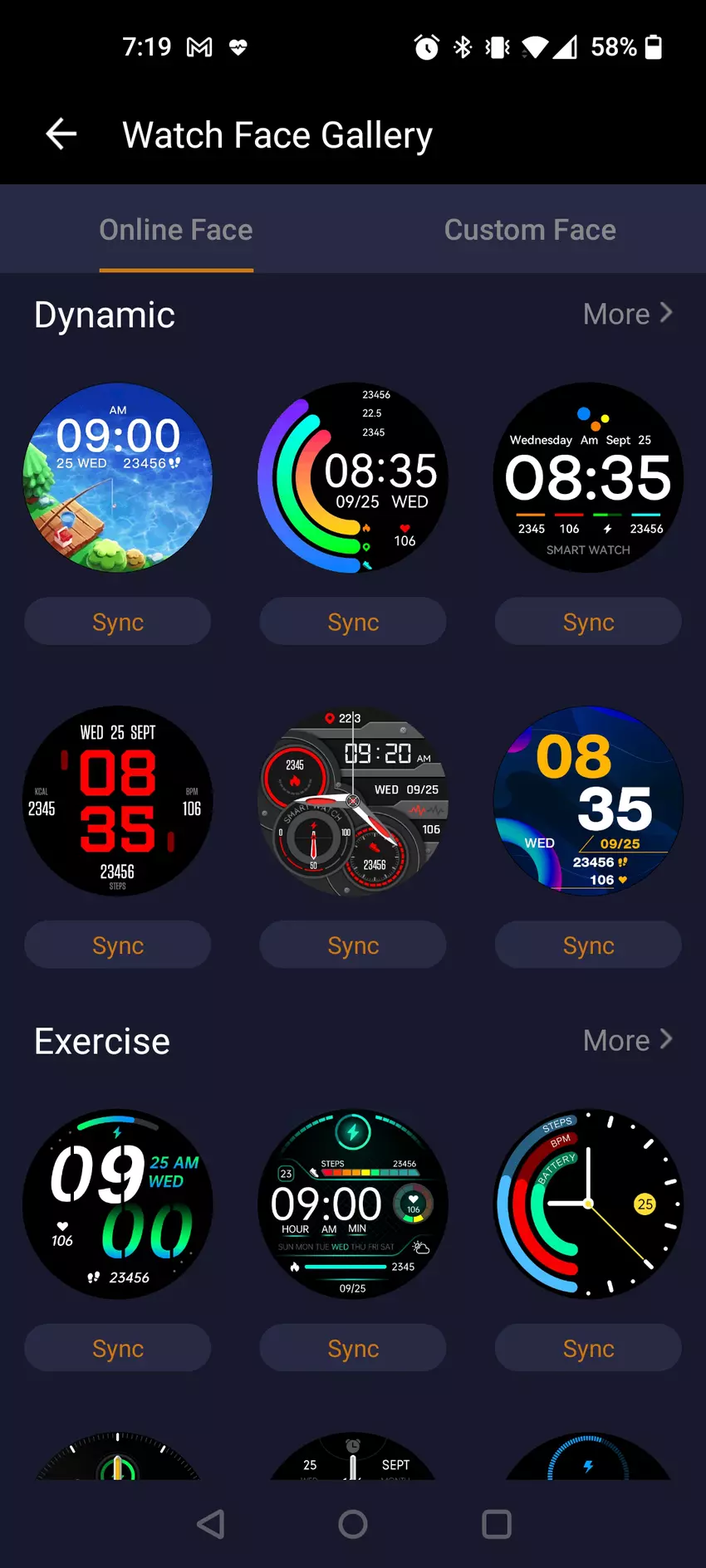This screenshot has height=1568, width=706.
Task: Sync the red digital 08 35 face
Action: pos(118,945)
